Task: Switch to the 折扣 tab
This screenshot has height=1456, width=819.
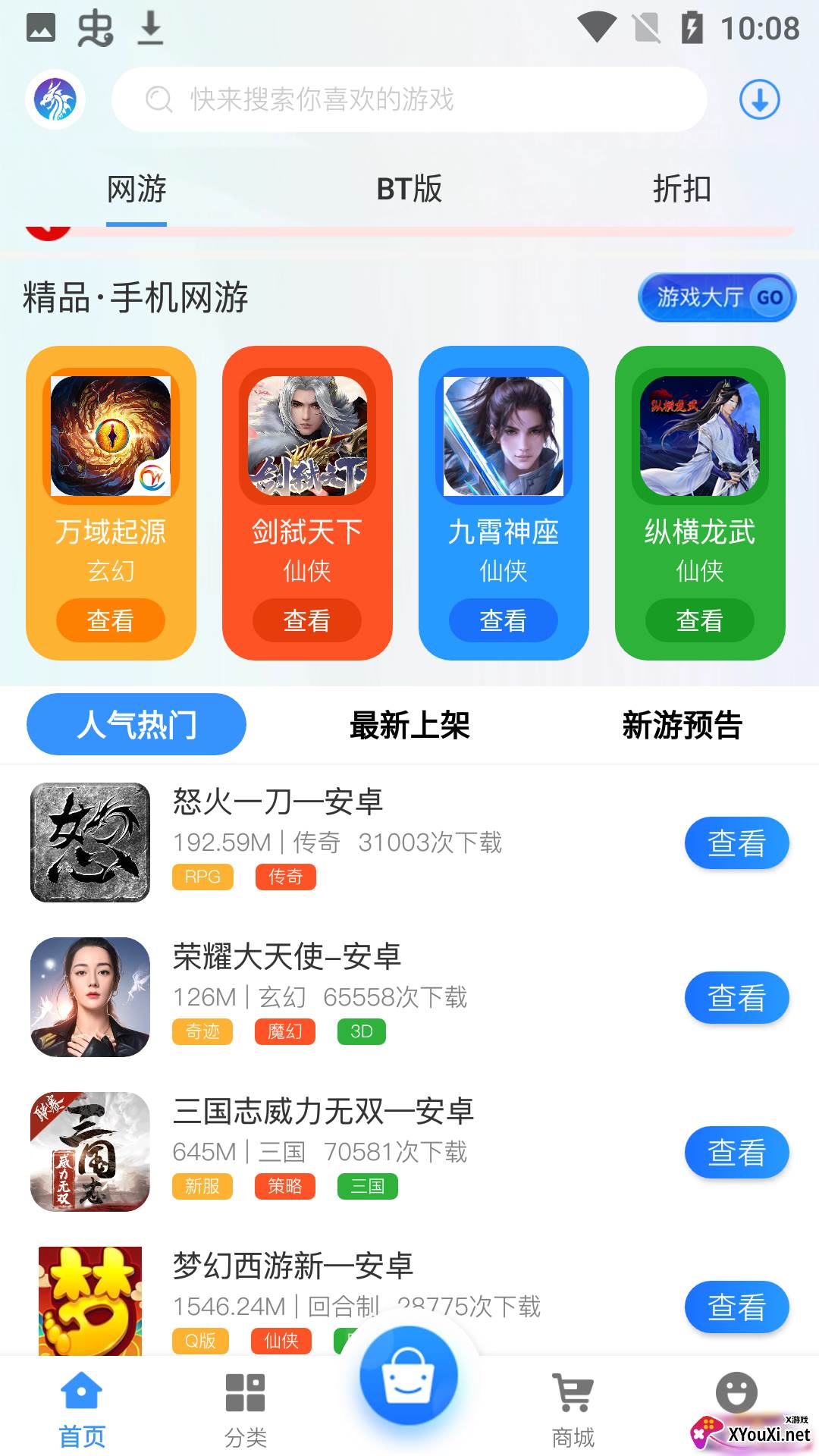Action: (x=682, y=189)
